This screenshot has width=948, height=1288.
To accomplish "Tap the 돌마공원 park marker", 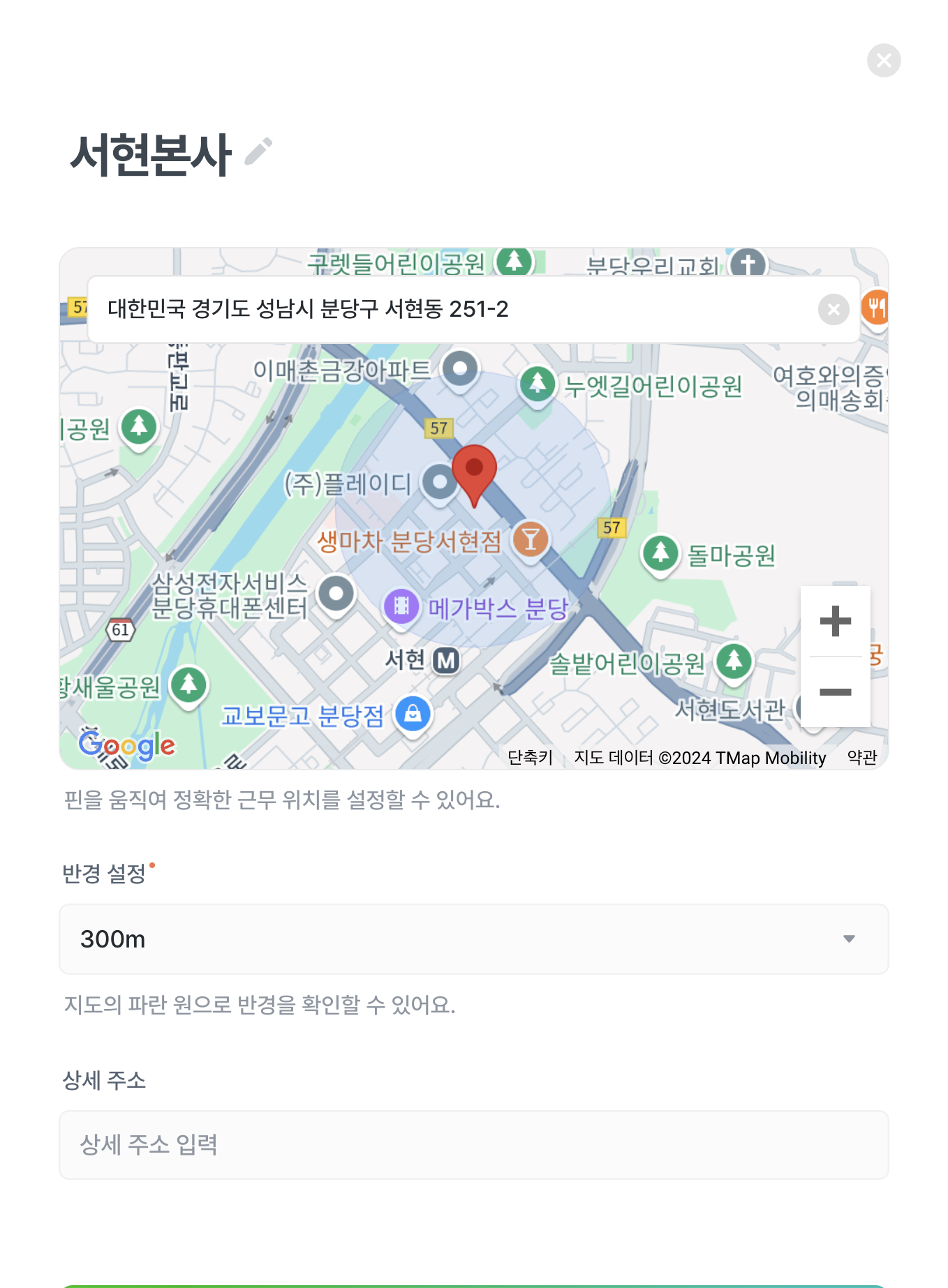I will (660, 553).
